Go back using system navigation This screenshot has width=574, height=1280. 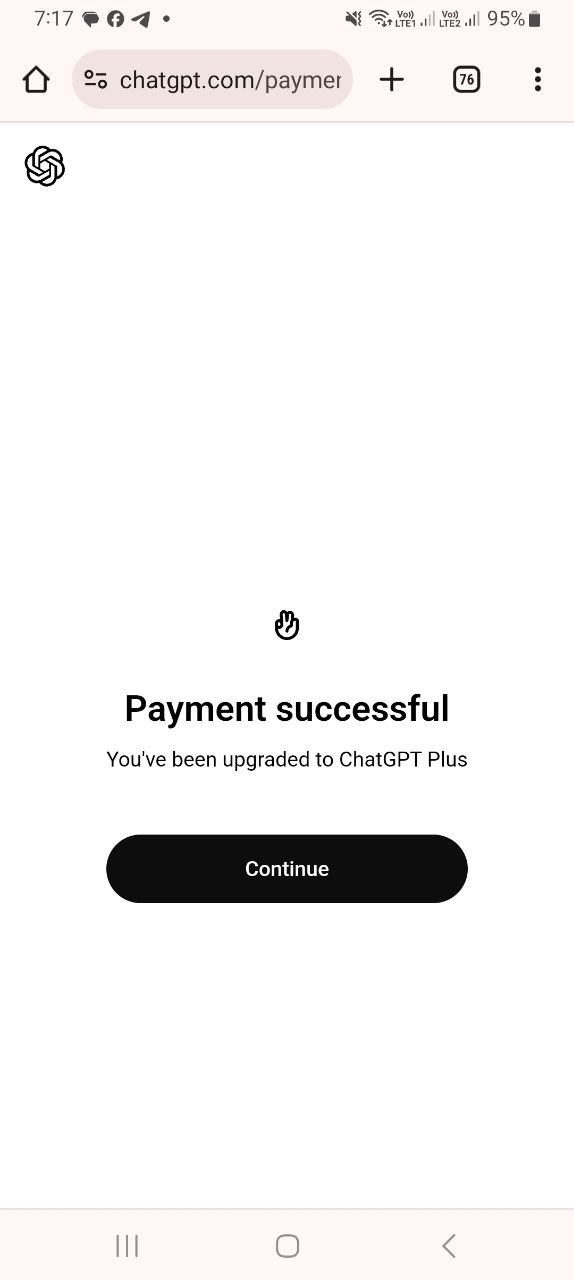click(x=449, y=1245)
